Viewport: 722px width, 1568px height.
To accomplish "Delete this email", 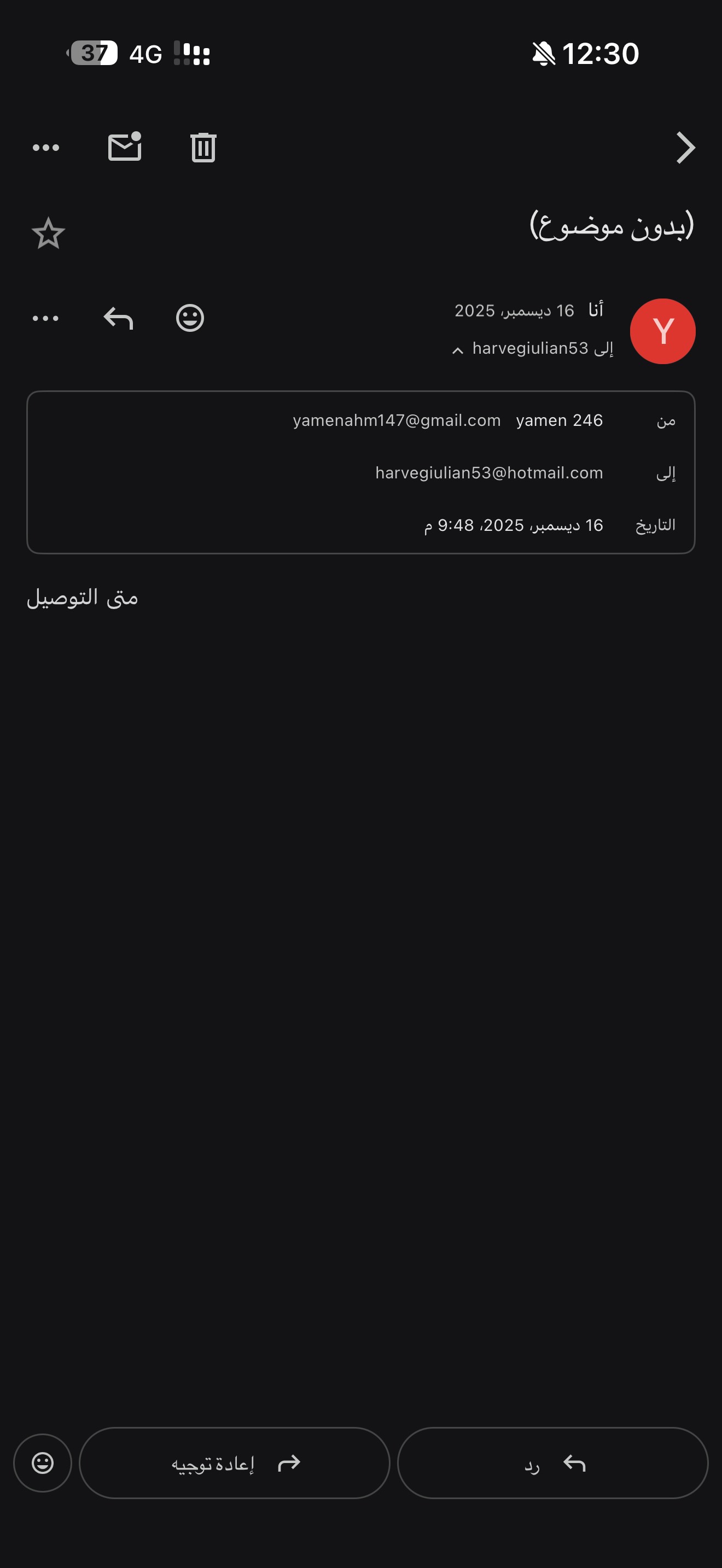I will (203, 147).
